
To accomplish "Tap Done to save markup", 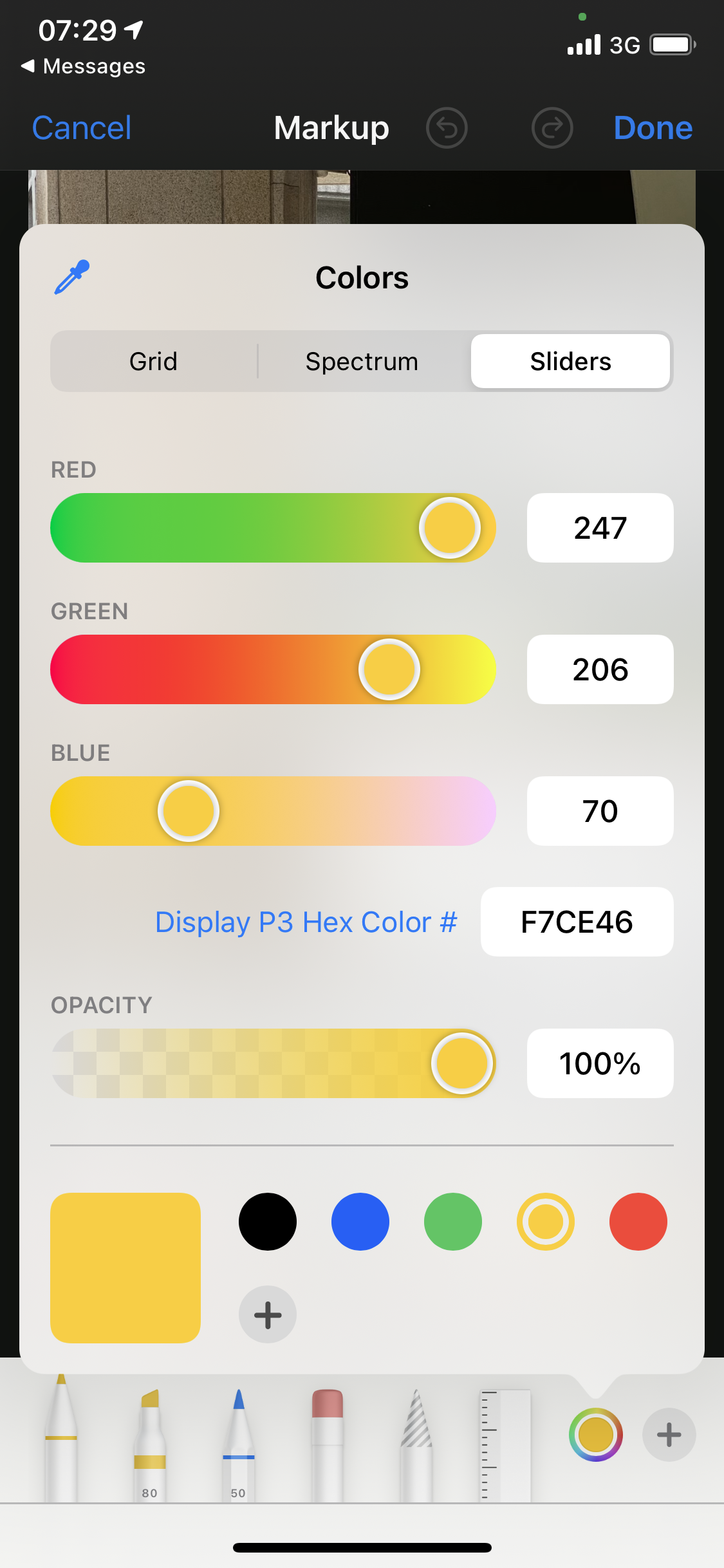I will coord(653,127).
